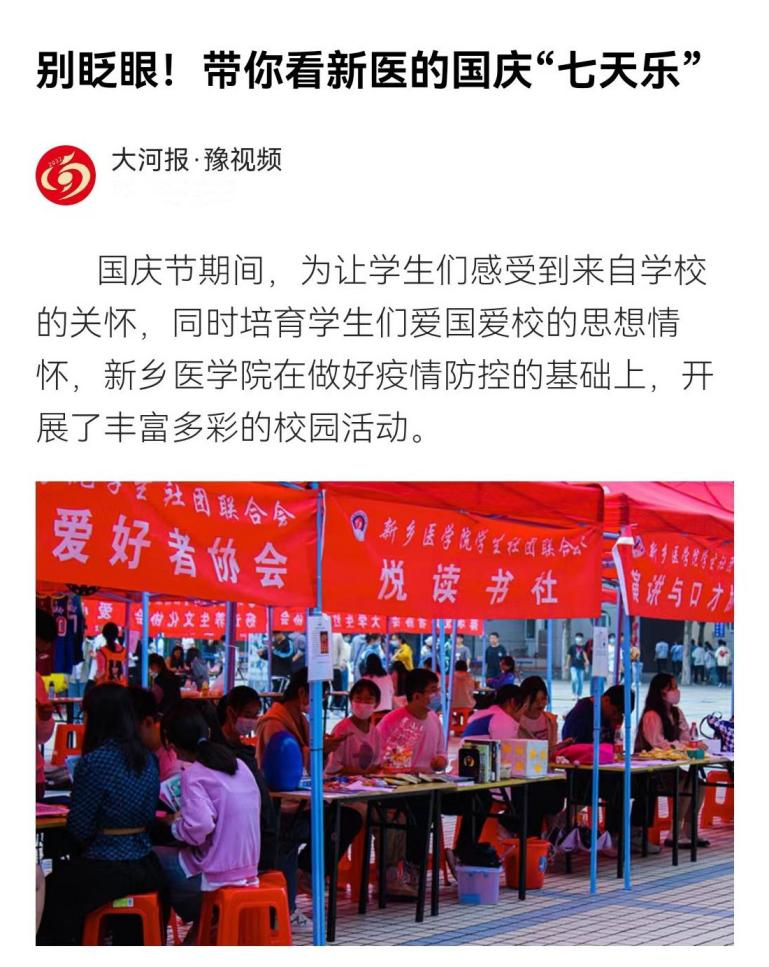
Task: Open the campus club fair photo
Action: [x=384, y=713]
